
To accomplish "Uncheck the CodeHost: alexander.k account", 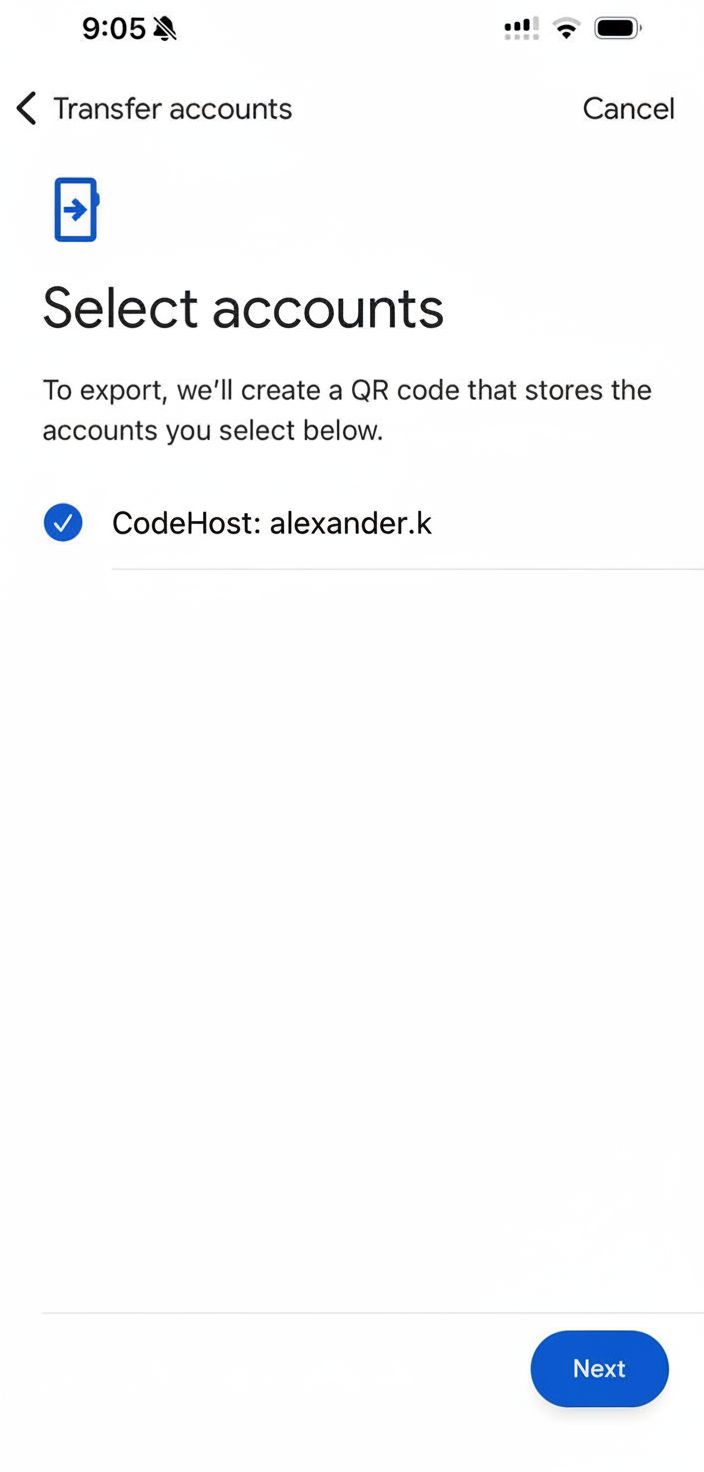I will pos(63,522).
